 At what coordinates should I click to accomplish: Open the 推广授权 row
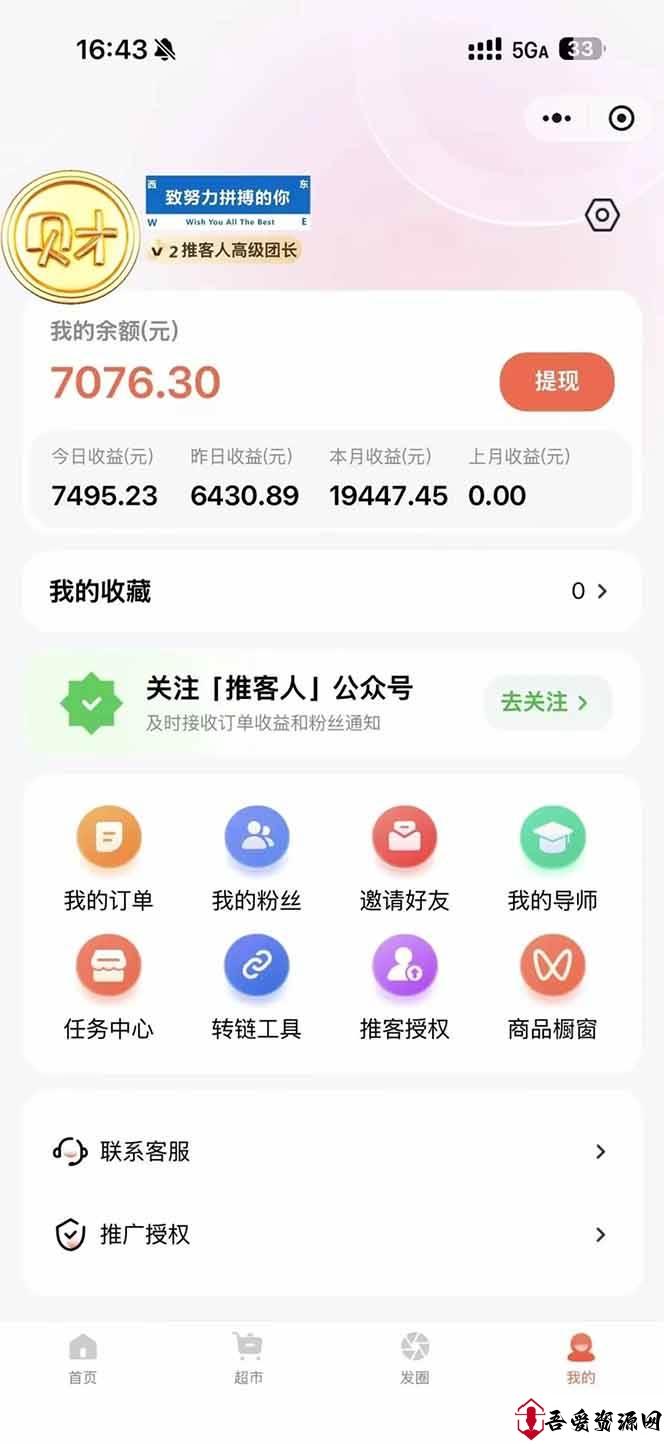tap(331, 1234)
